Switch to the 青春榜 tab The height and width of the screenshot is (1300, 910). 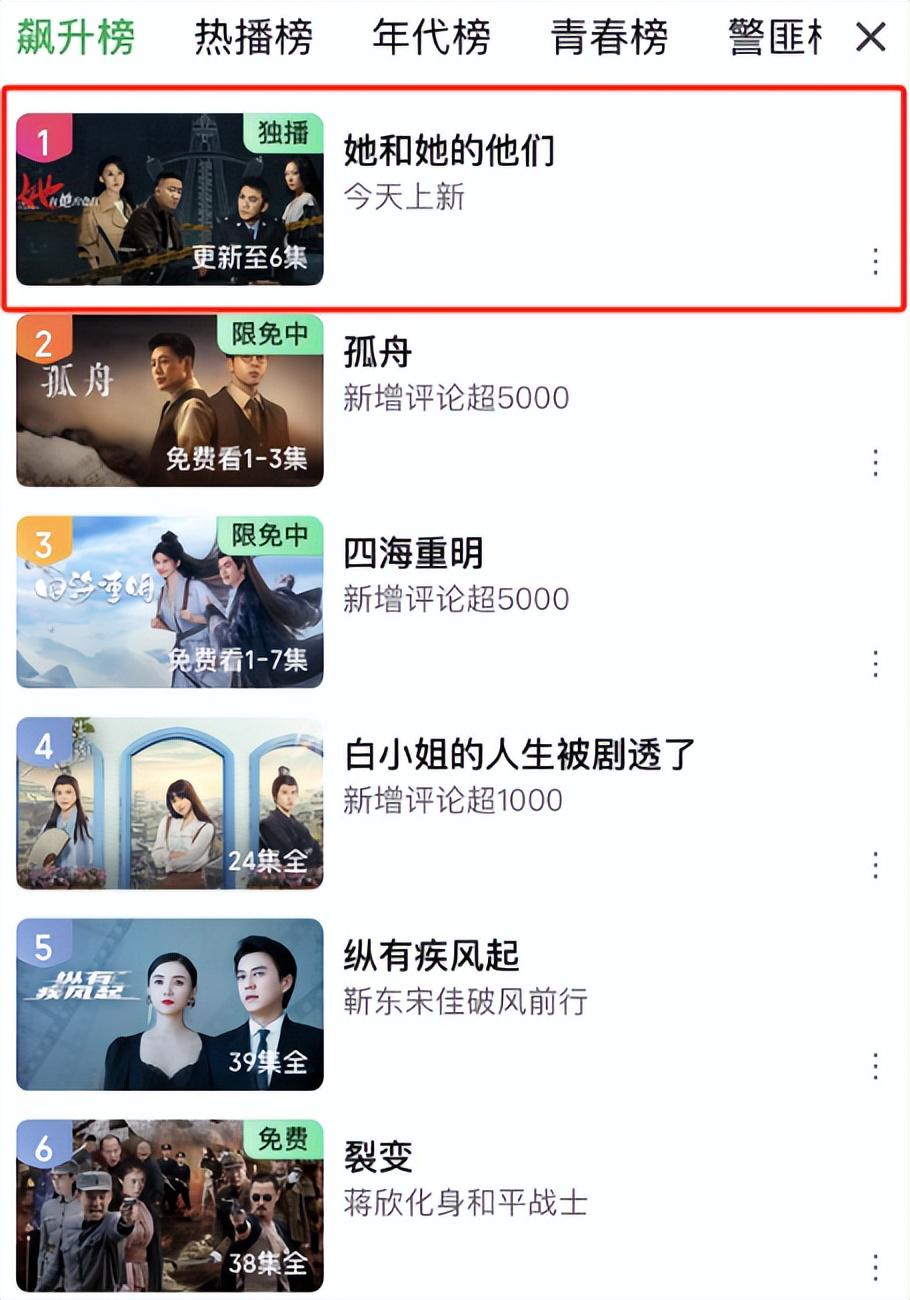pos(609,38)
